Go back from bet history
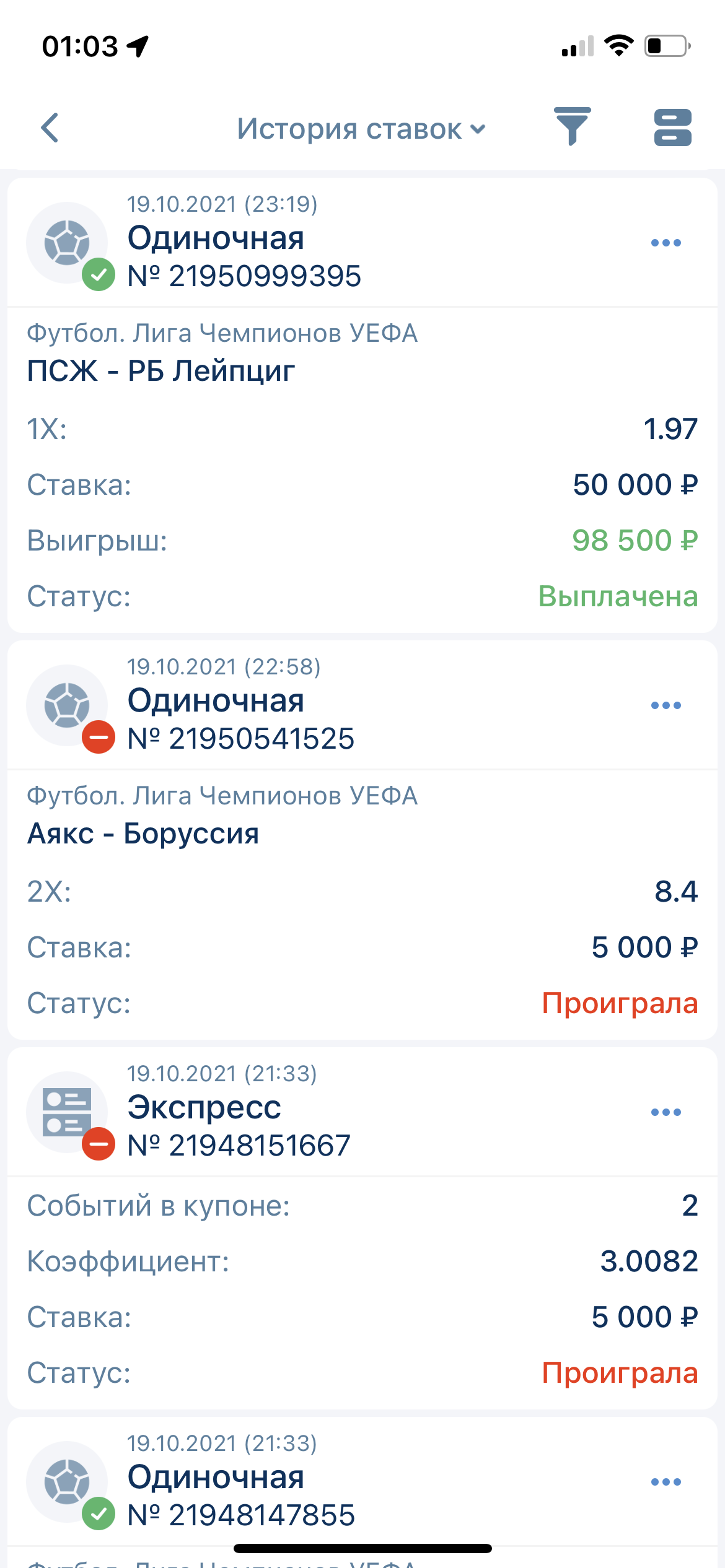725x1568 pixels. [50, 128]
